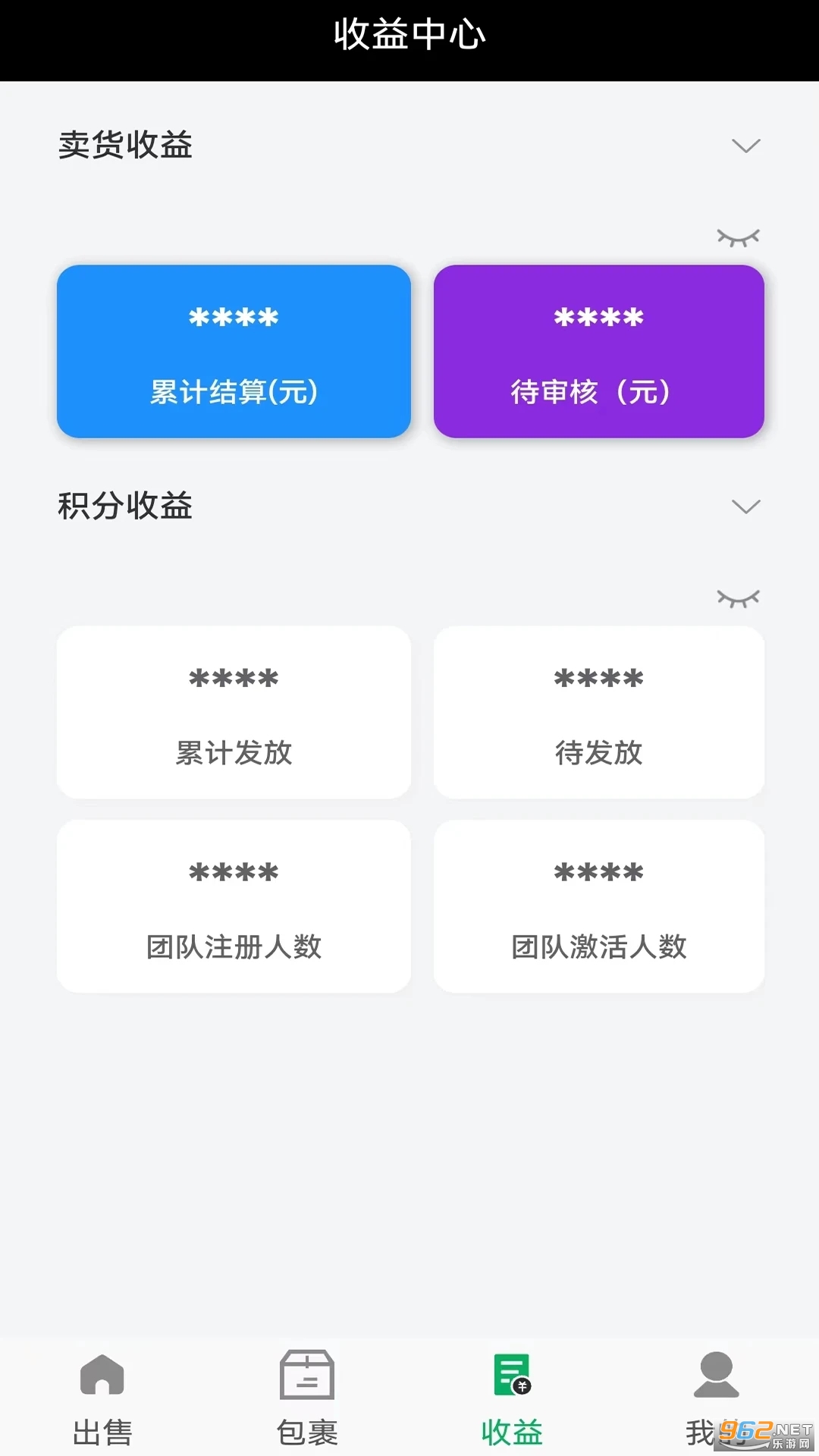This screenshot has height=1456, width=819.
Task: Open the 待审核（元）card
Action: pyautogui.click(x=598, y=351)
